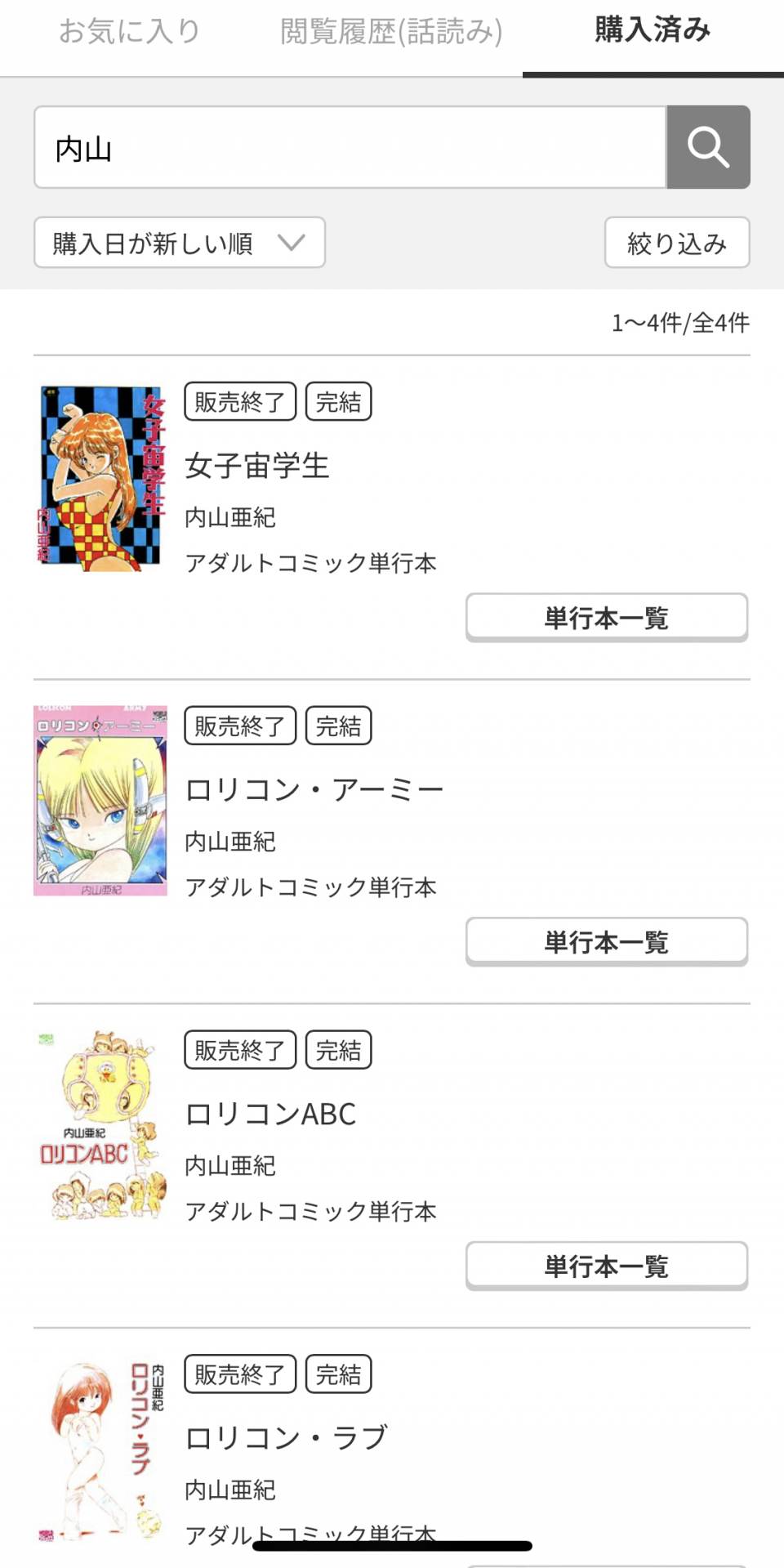Viewport: 784px width, 1568px height.
Task: Switch to the お気に入り tab
Action: (x=129, y=31)
